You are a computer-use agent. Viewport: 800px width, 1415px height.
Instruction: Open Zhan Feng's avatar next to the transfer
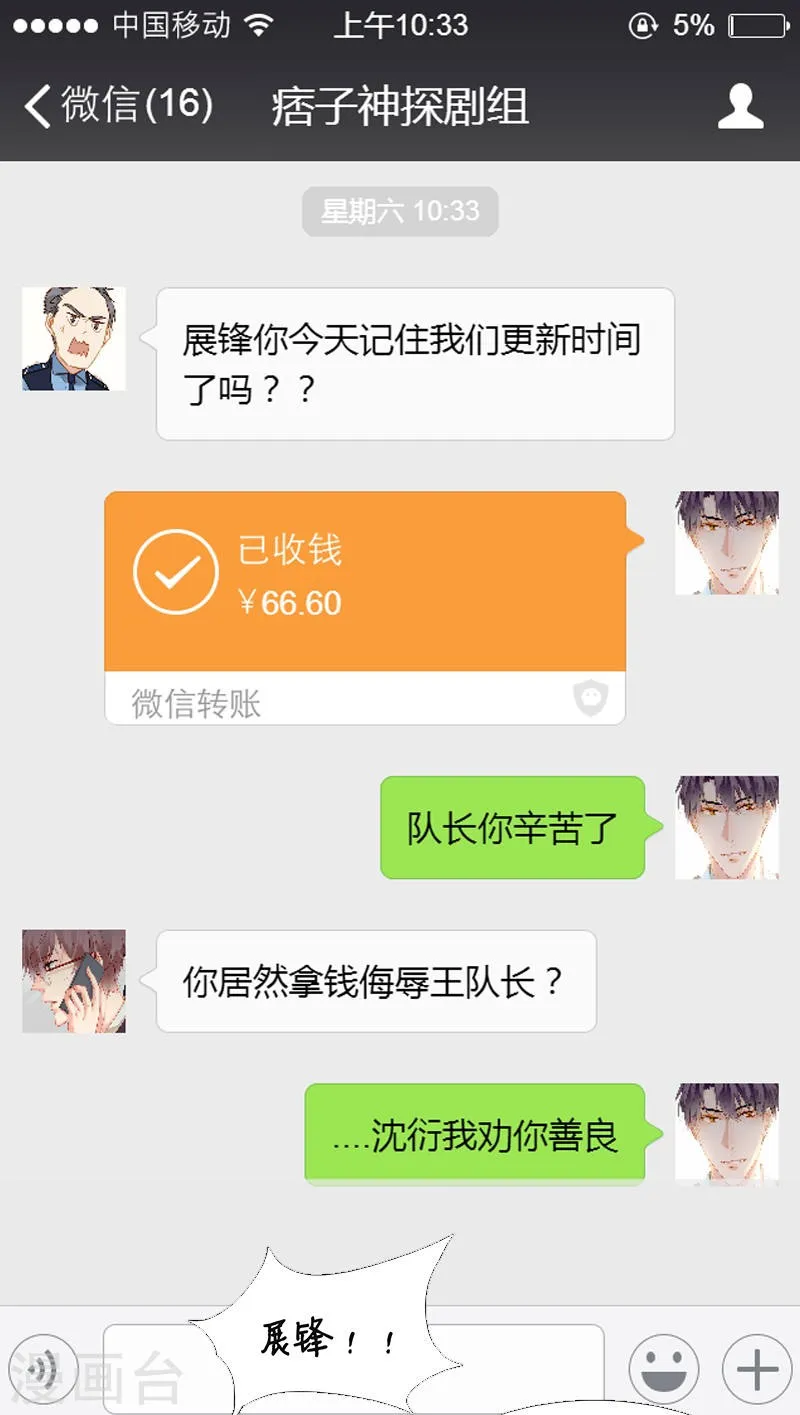tap(727, 543)
